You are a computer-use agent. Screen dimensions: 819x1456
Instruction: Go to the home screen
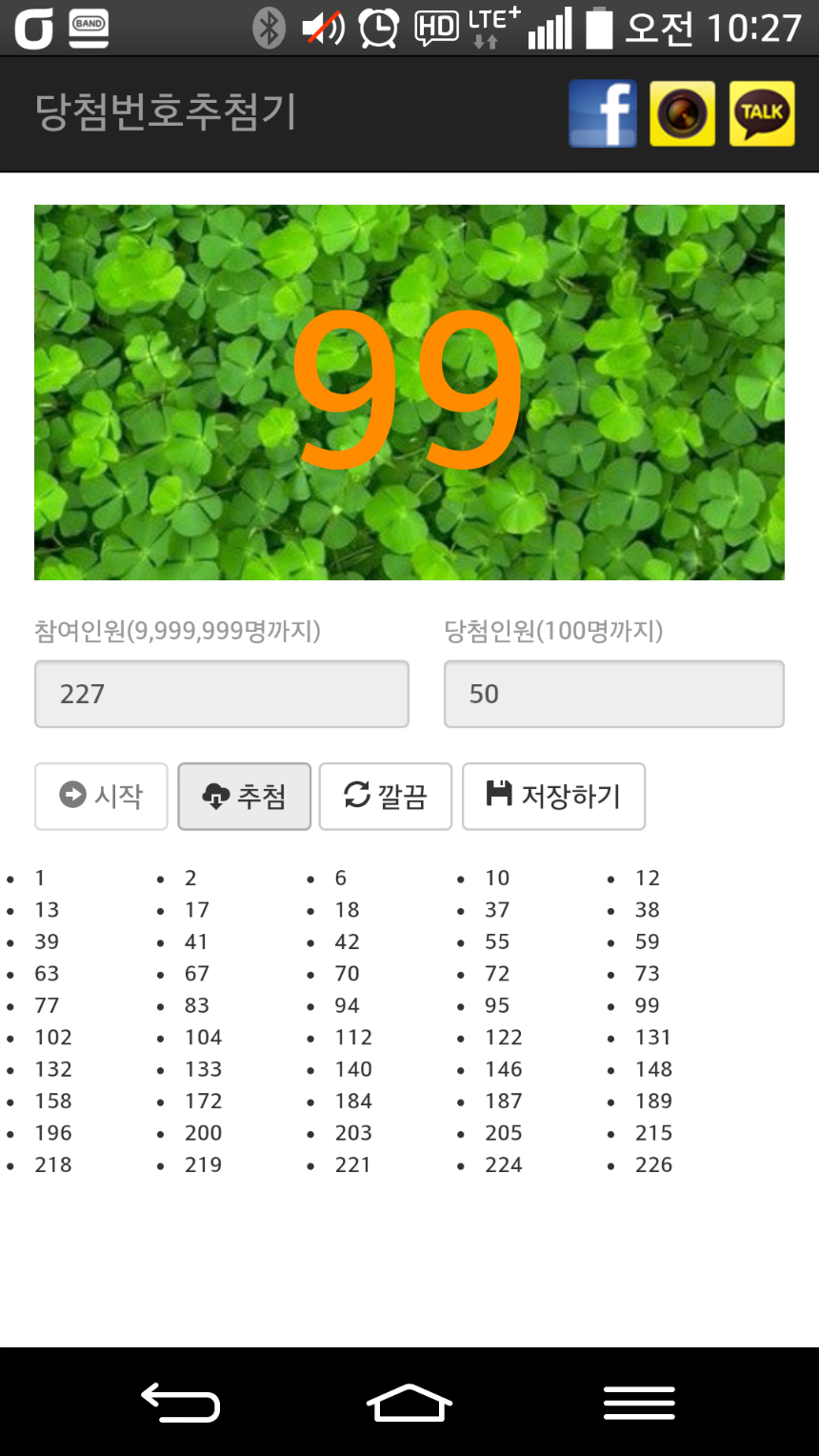click(409, 1403)
